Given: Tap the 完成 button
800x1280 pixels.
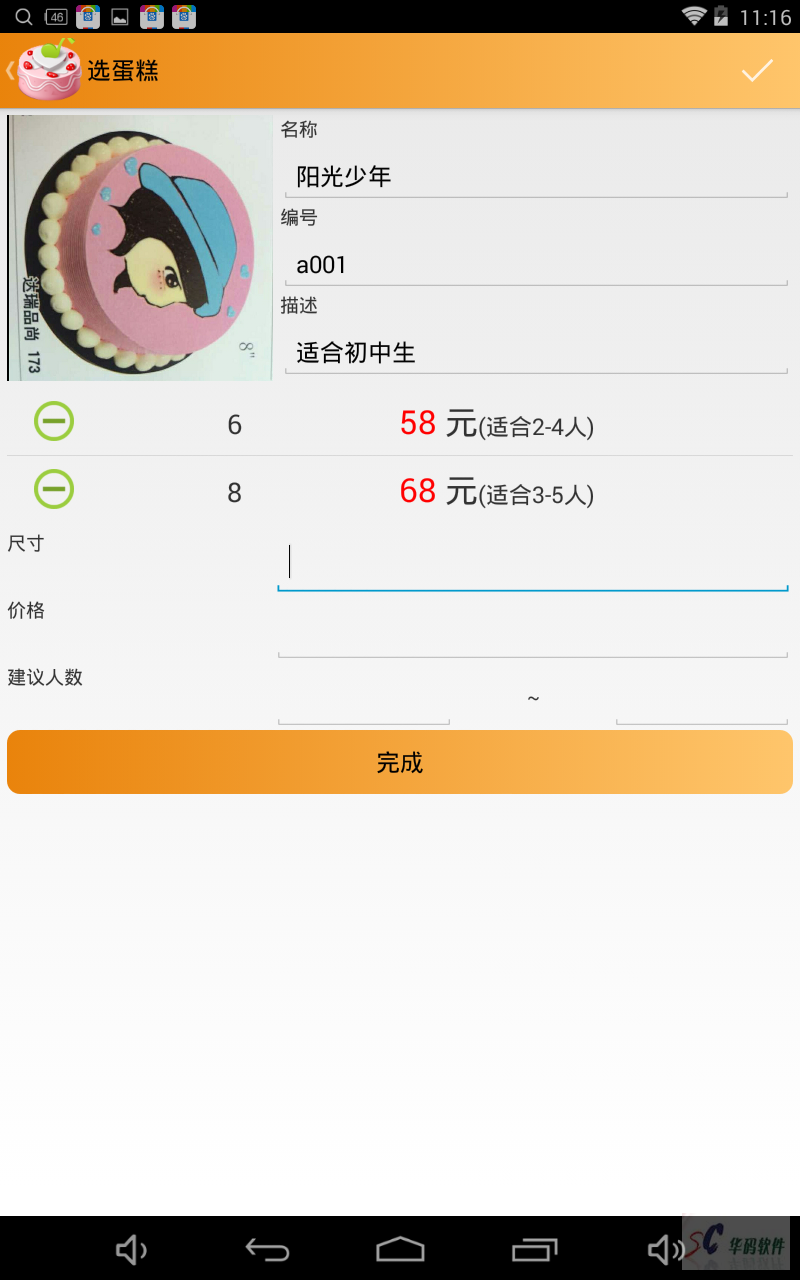Looking at the screenshot, I should (x=400, y=762).
